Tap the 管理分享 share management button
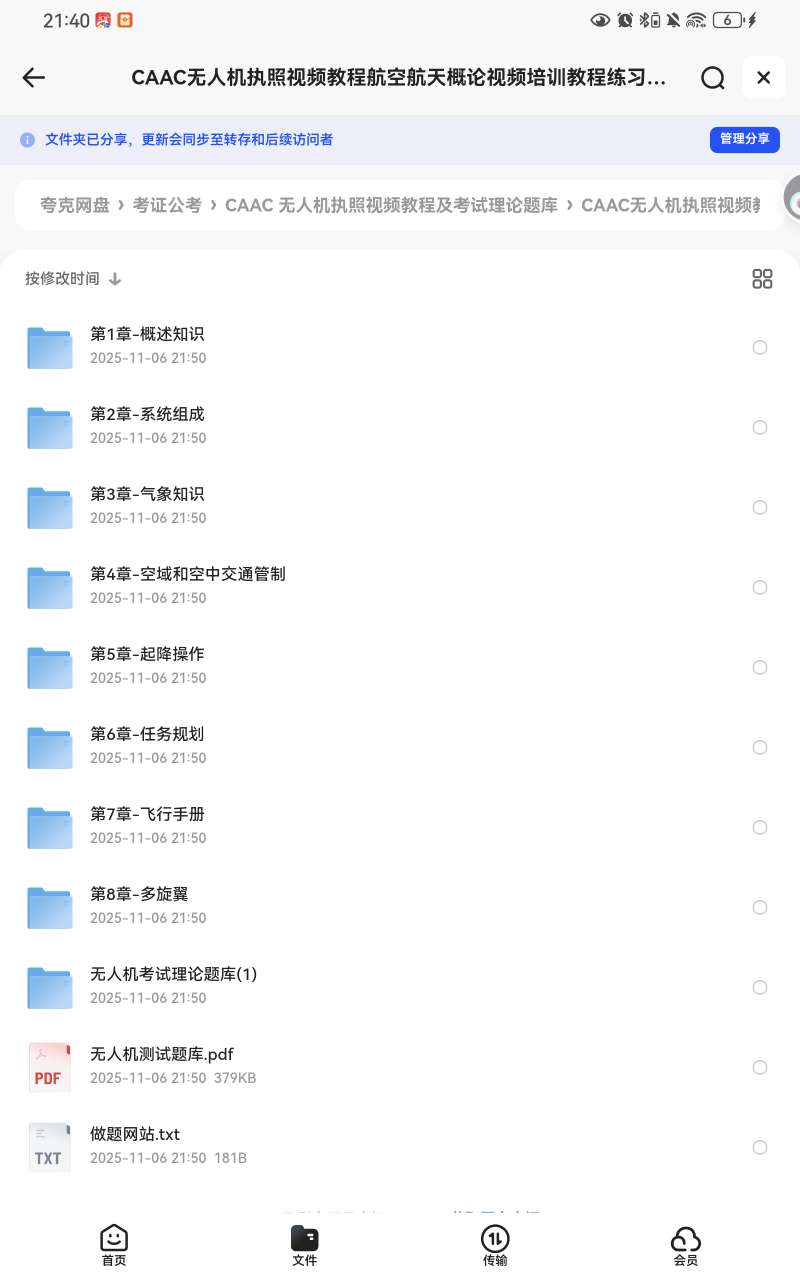The height and width of the screenshot is (1280, 800). [x=744, y=139]
